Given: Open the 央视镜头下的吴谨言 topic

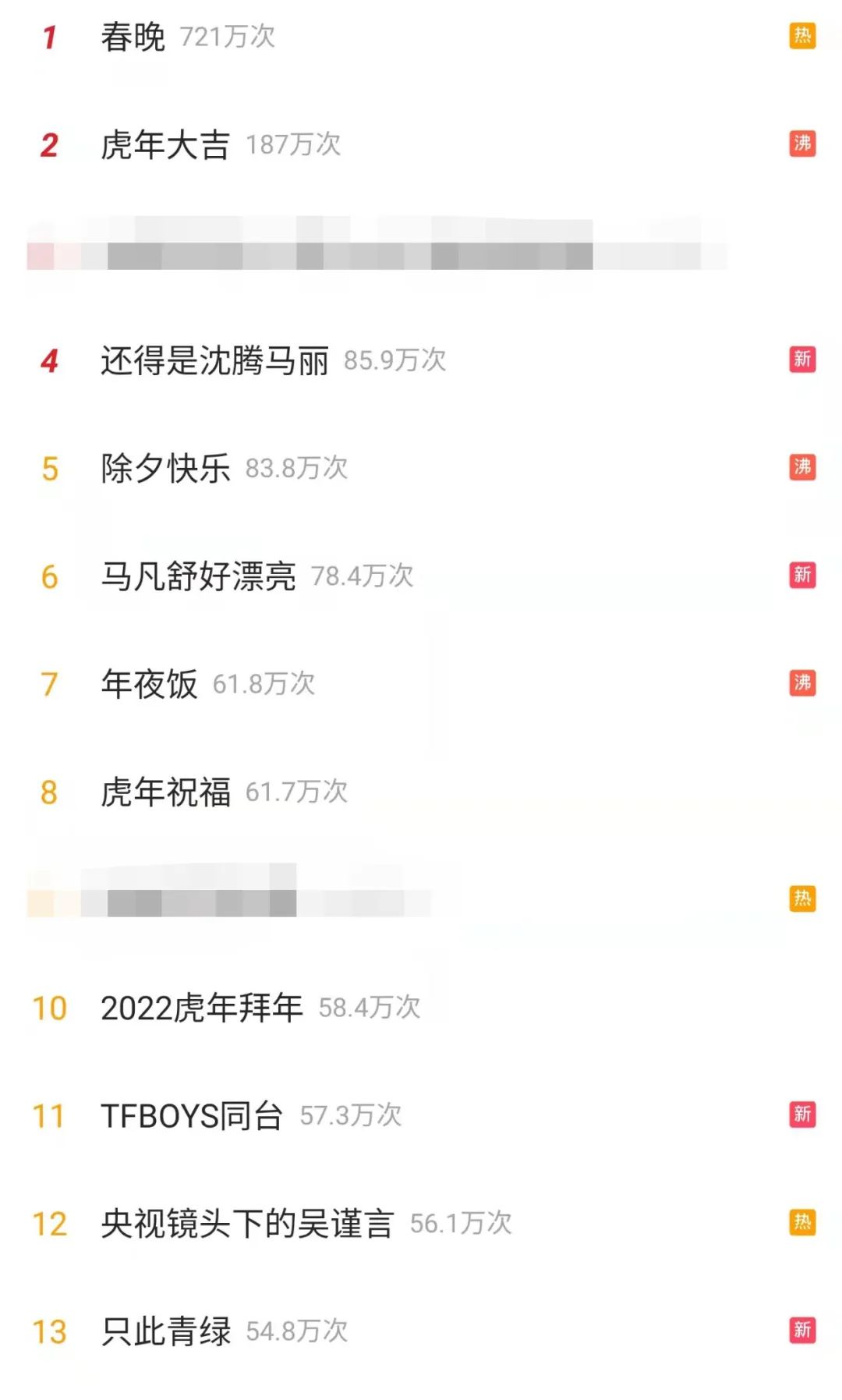Looking at the screenshot, I should pyautogui.click(x=247, y=1224).
